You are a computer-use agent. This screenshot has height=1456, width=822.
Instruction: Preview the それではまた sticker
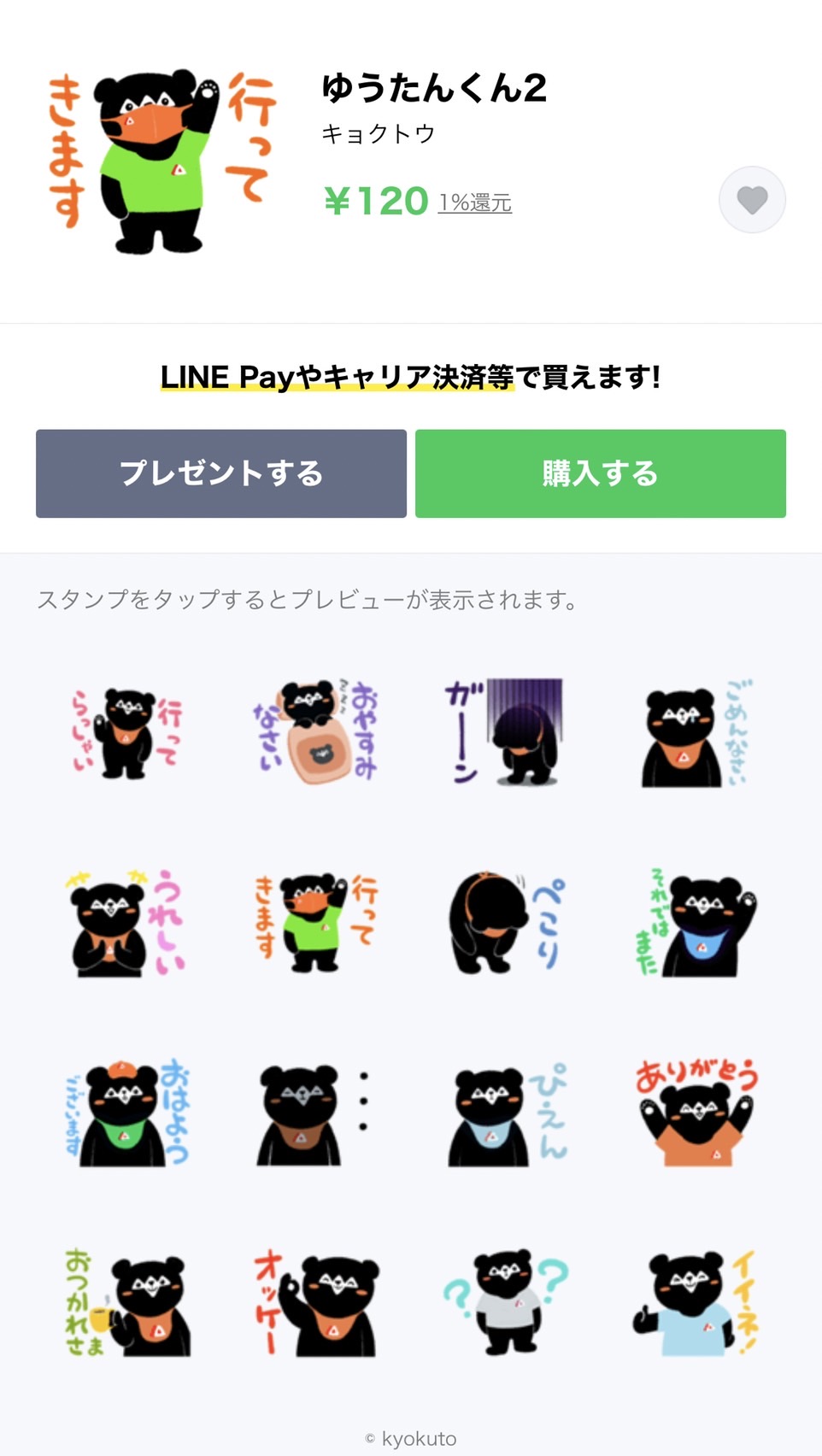tap(696, 924)
